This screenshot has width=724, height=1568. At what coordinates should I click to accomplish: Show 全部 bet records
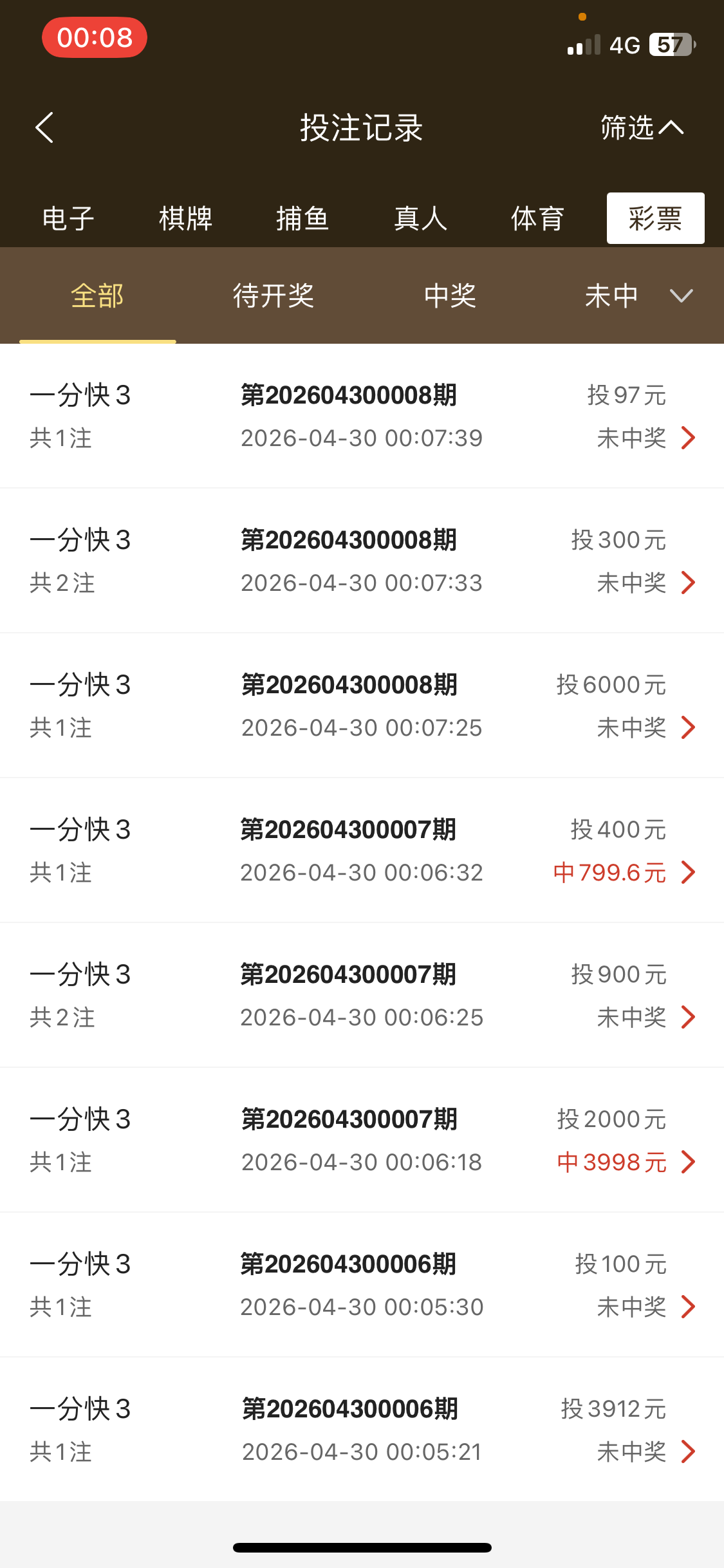point(97,296)
